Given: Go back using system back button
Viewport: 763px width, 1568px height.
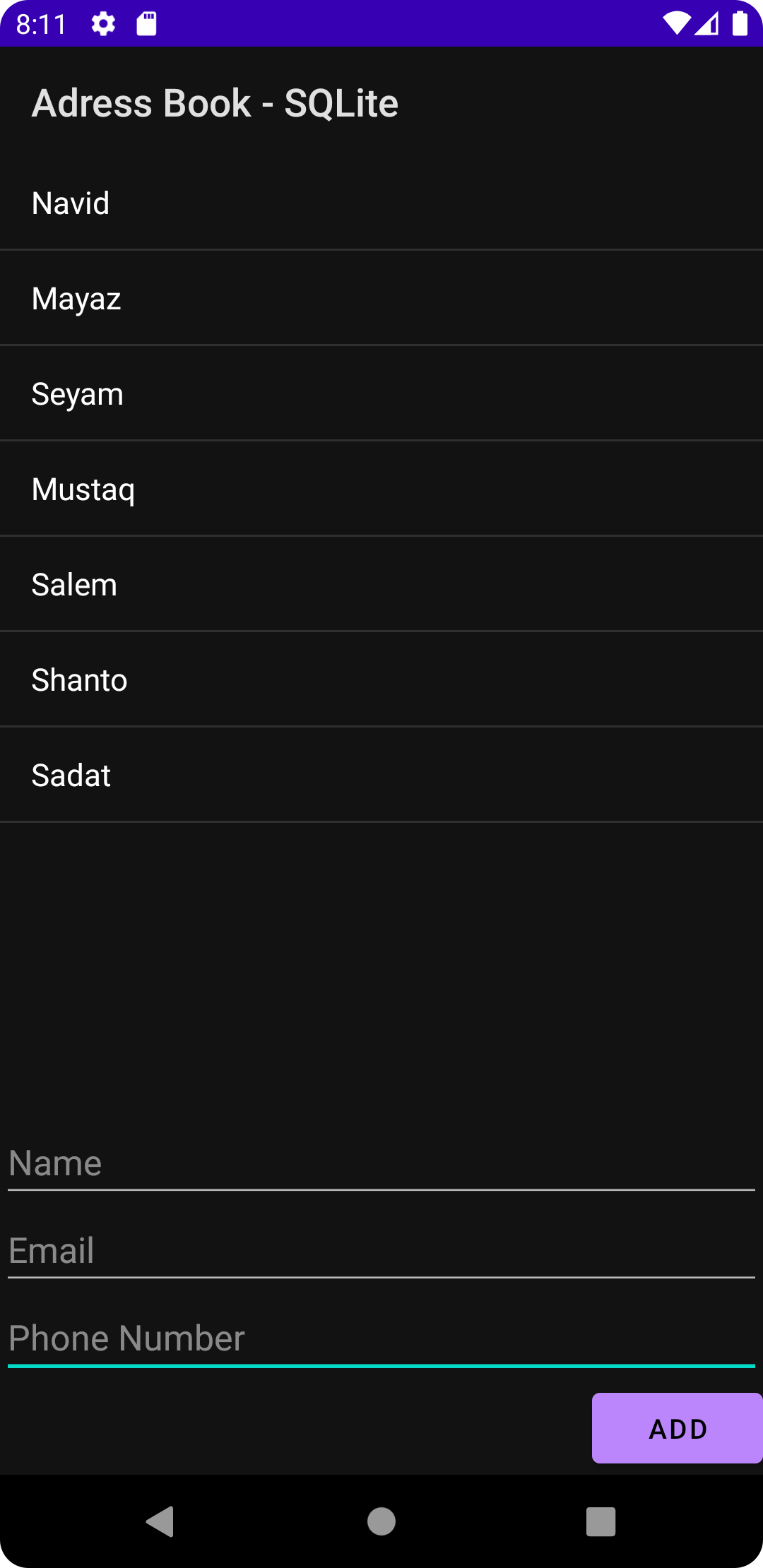Looking at the screenshot, I should 160,1521.
